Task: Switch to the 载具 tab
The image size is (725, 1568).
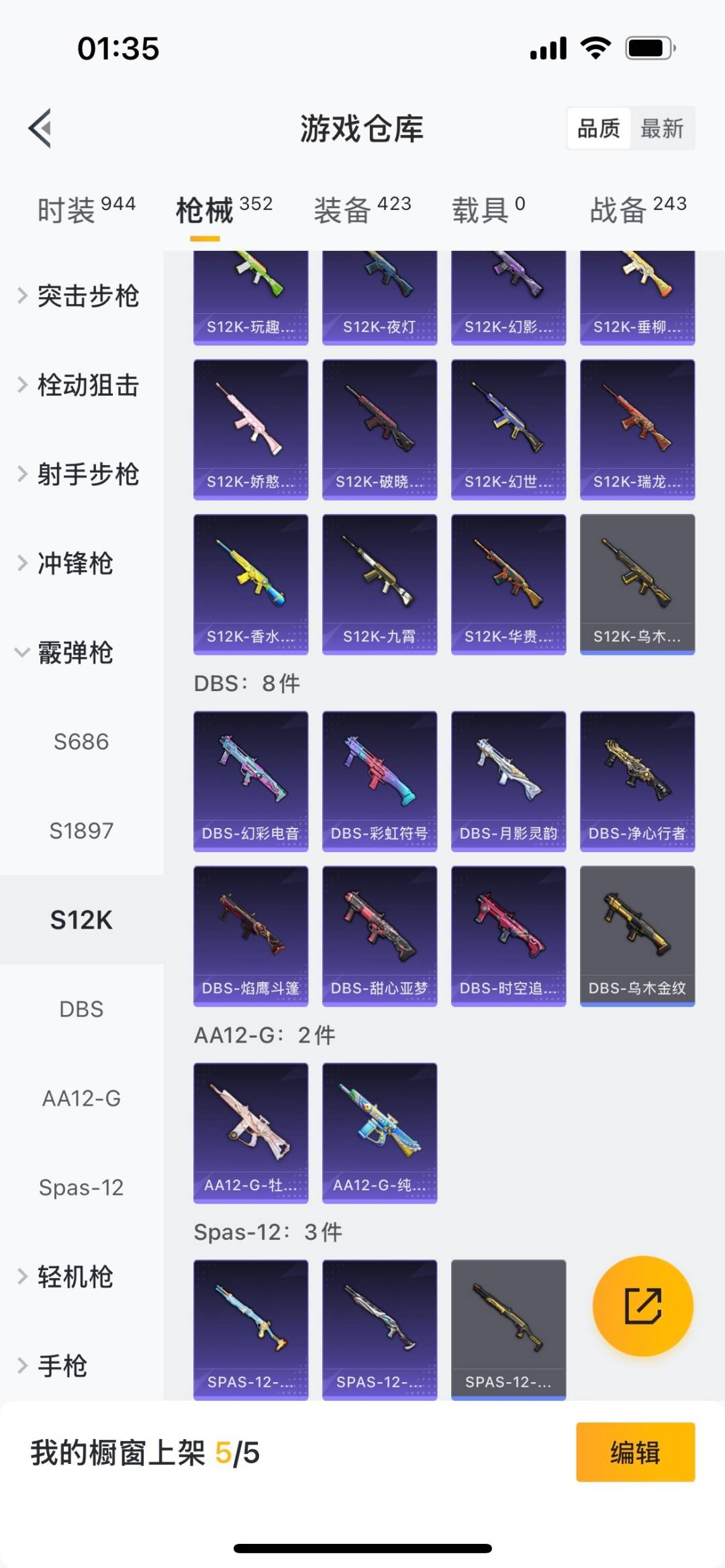Action: (x=488, y=210)
